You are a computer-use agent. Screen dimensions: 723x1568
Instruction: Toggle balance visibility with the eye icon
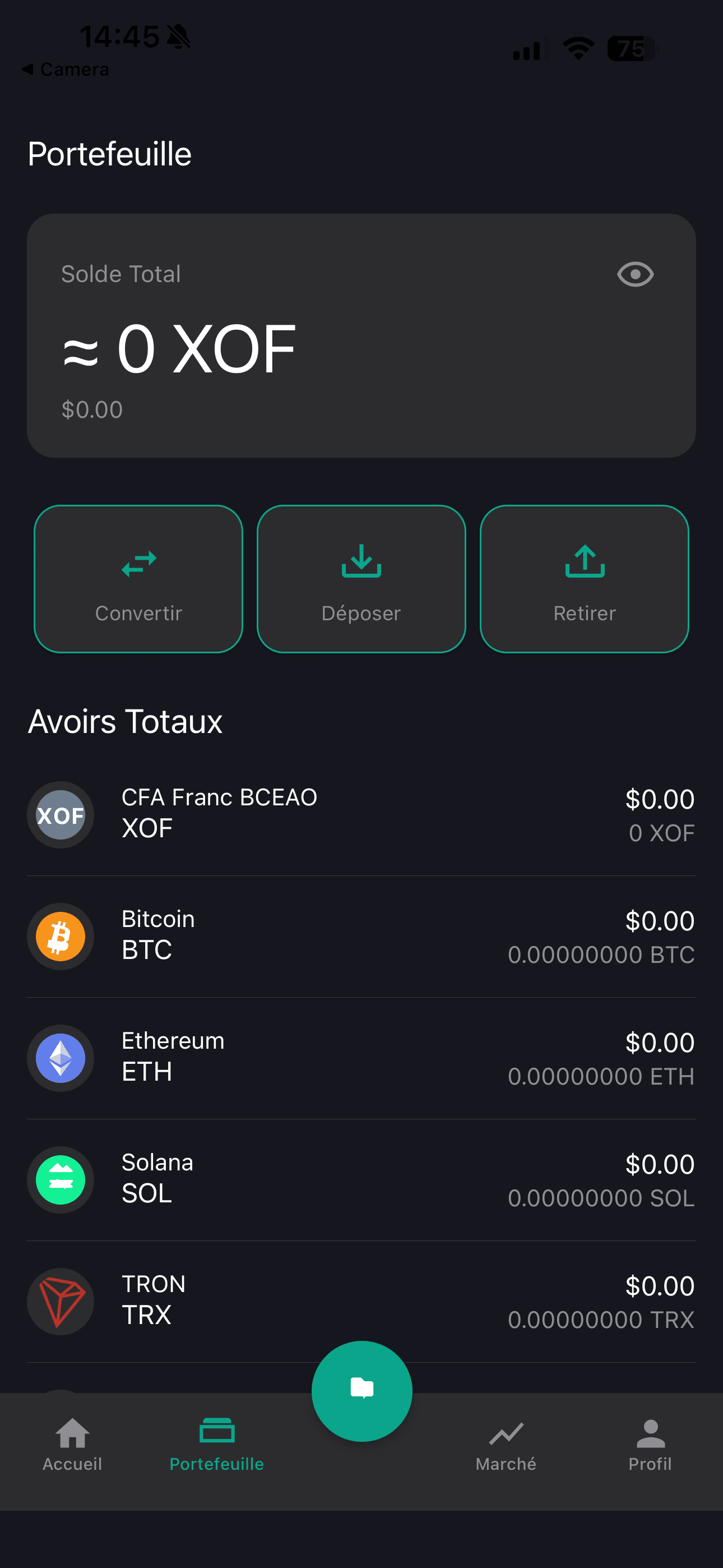(x=635, y=275)
